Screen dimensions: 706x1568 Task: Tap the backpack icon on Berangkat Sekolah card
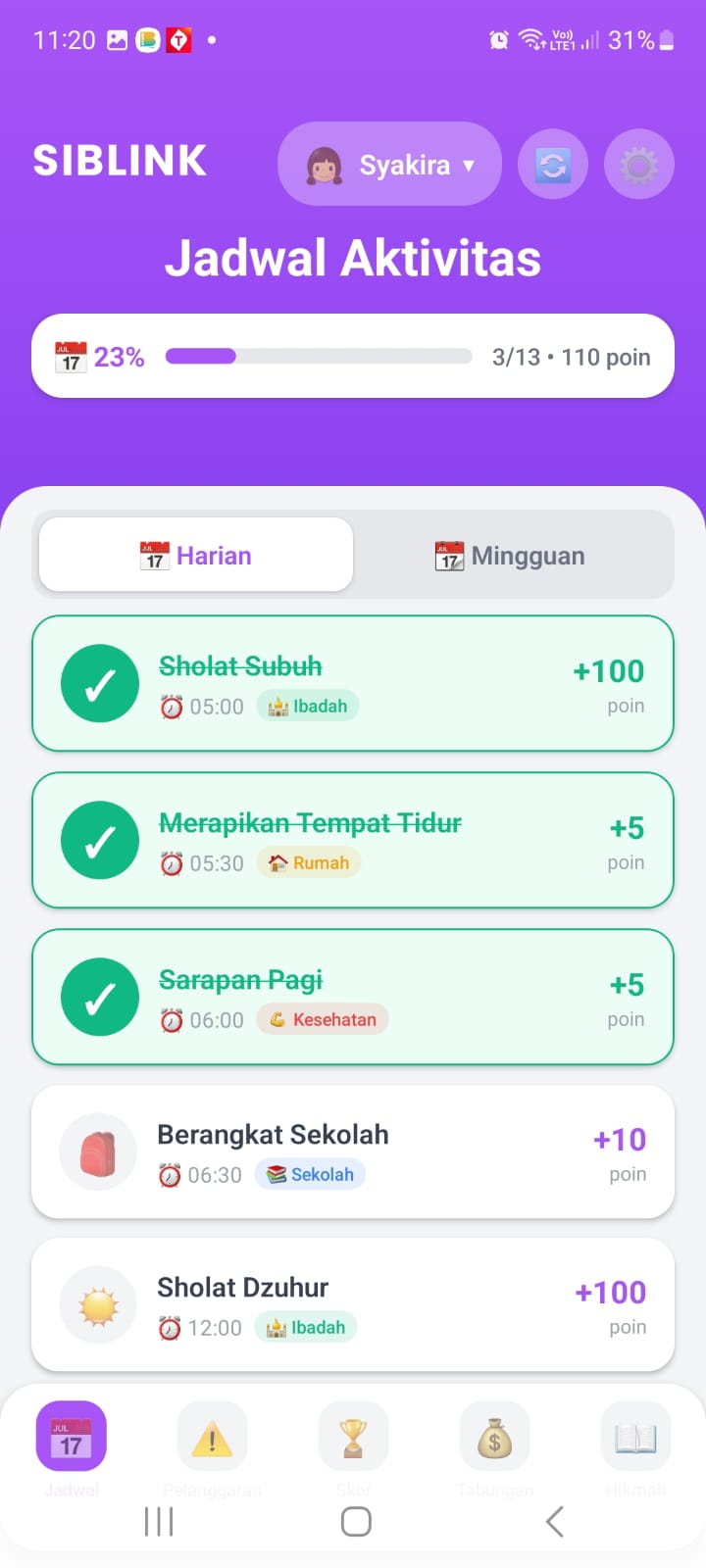(x=97, y=1152)
